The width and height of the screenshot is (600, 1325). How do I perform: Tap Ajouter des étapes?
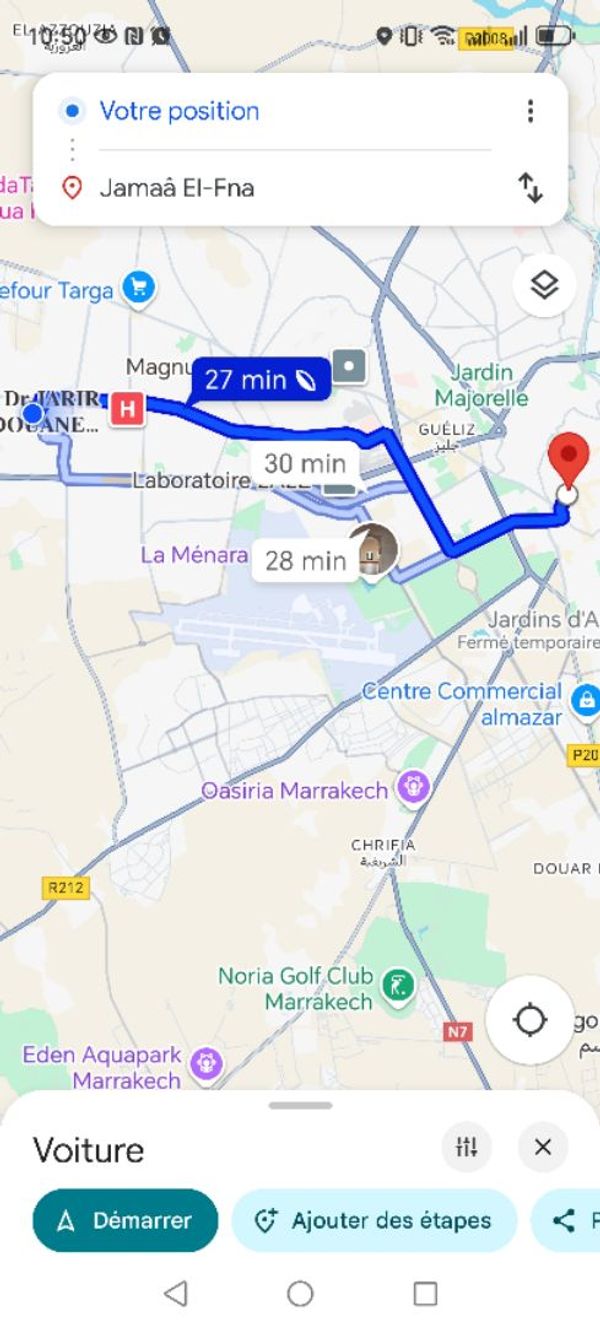pos(374,1220)
